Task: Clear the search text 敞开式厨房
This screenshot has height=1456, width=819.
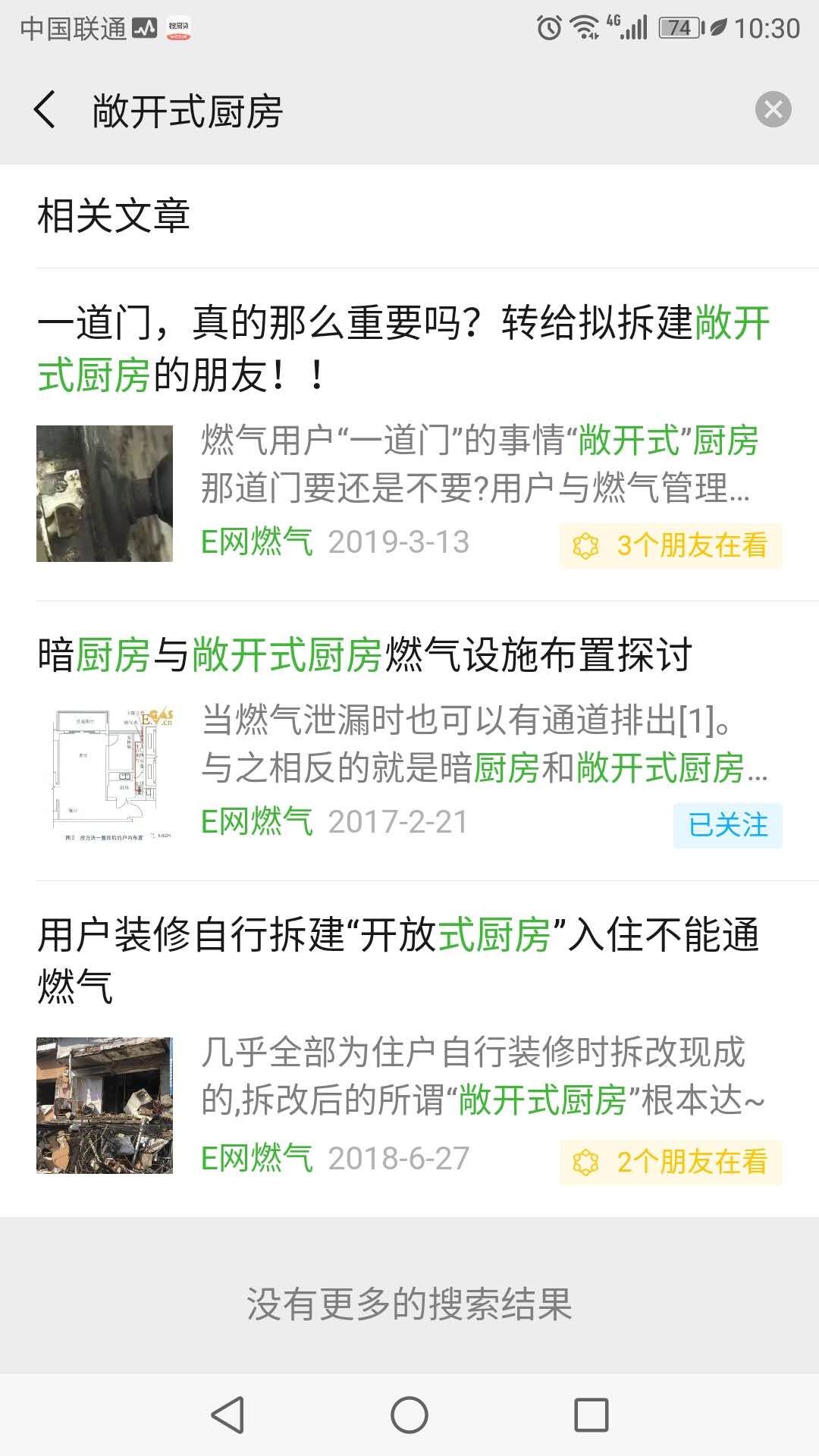Action: pos(773,110)
